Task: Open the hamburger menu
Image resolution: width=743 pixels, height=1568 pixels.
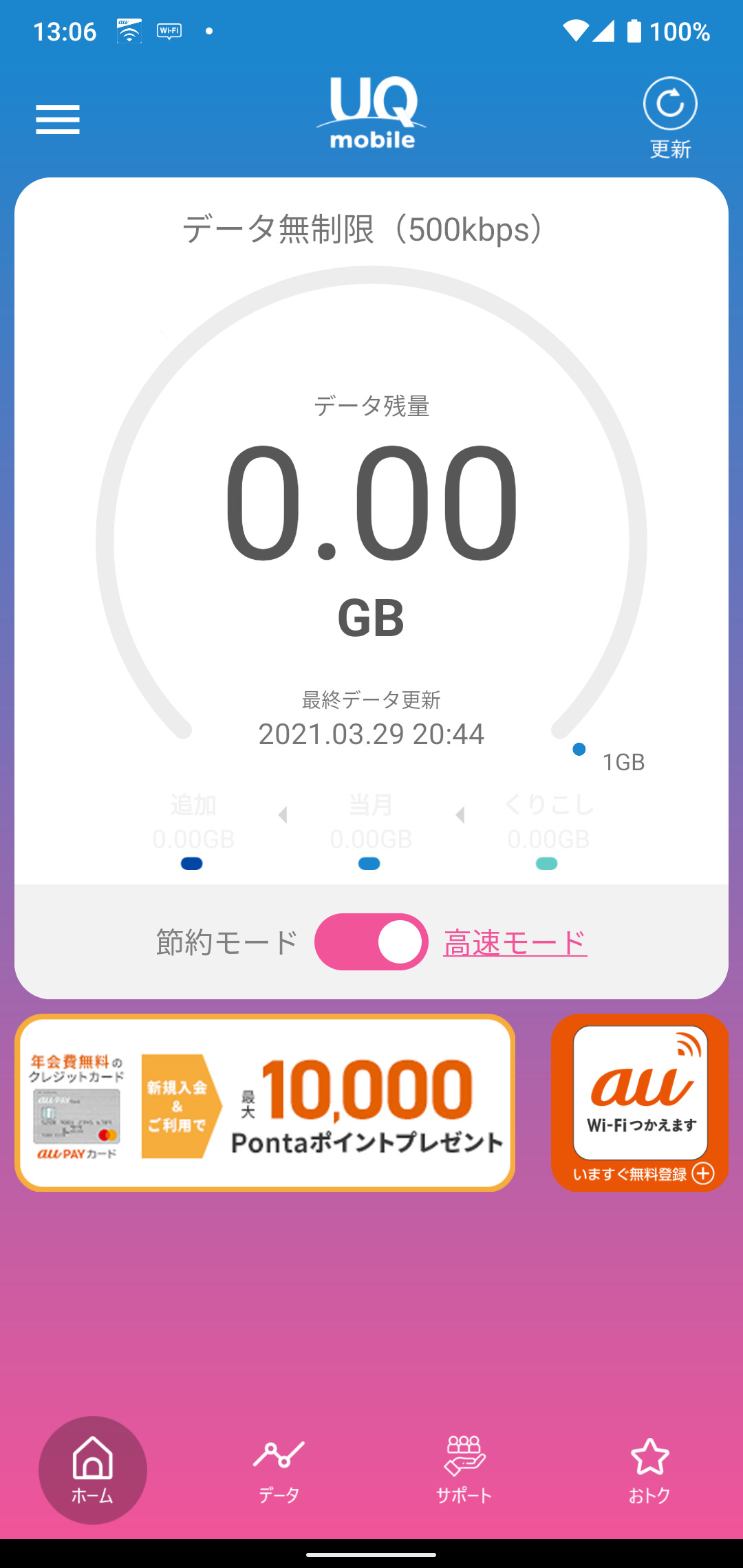Action: pyautogui.click(x=58, y=120)
